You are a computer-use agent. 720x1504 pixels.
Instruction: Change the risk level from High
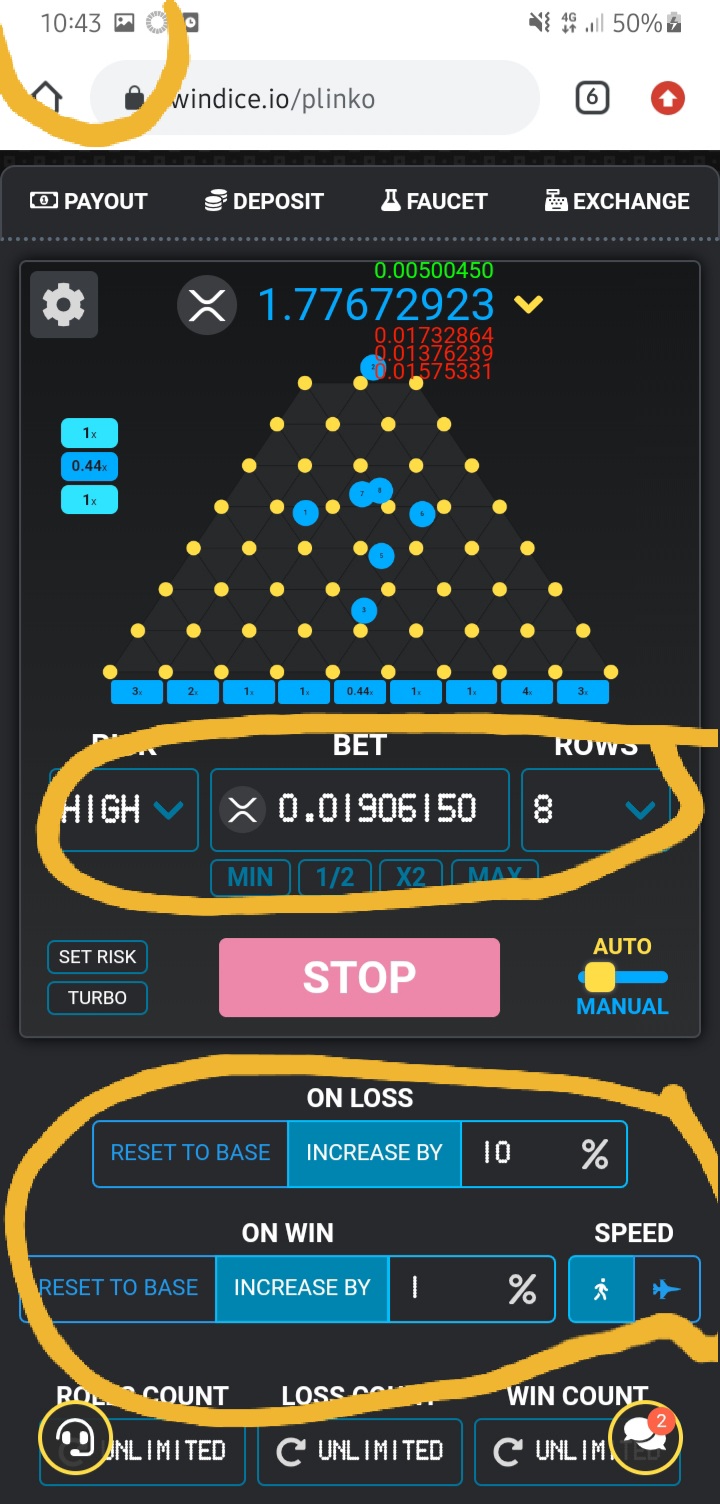[x=125, y=809]
